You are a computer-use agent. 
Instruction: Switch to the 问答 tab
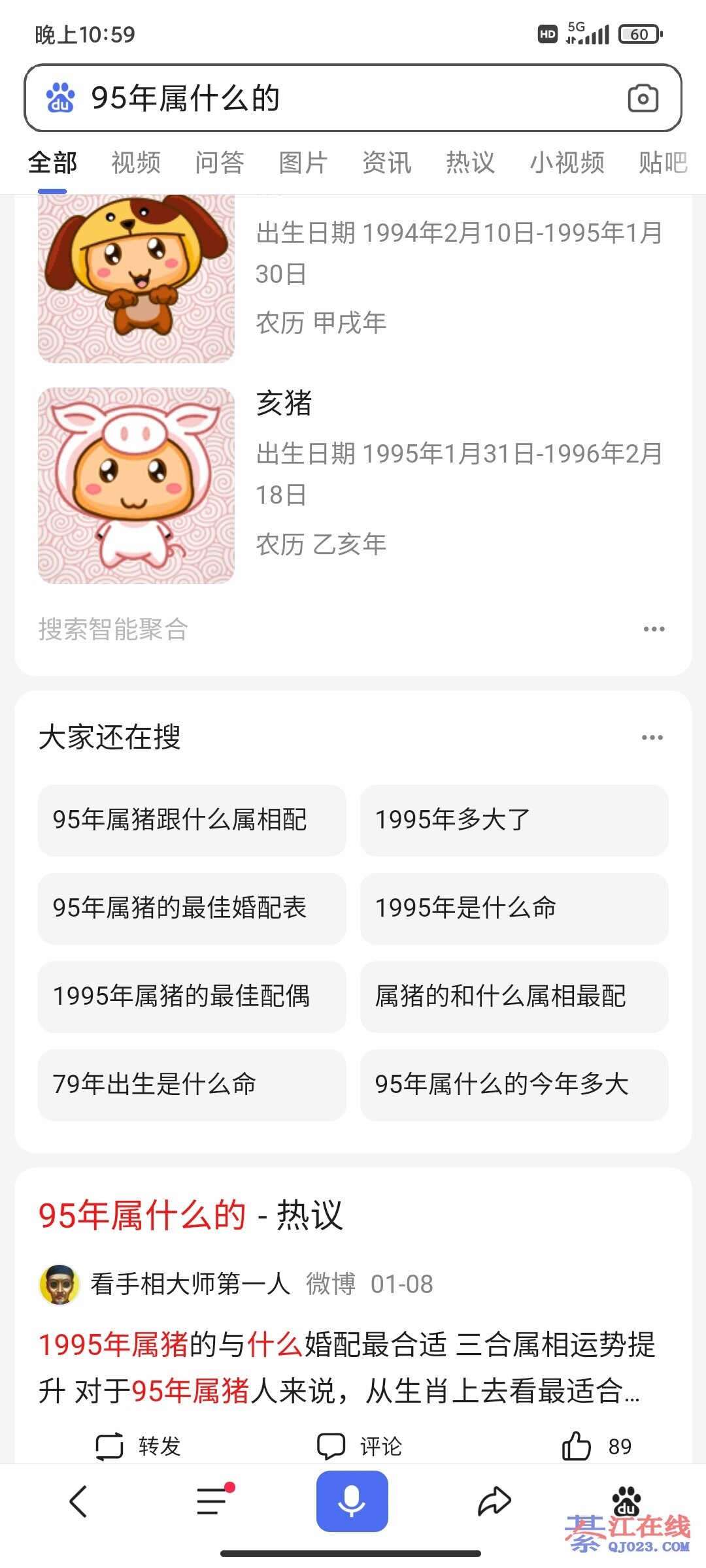(x=220, y=163)
